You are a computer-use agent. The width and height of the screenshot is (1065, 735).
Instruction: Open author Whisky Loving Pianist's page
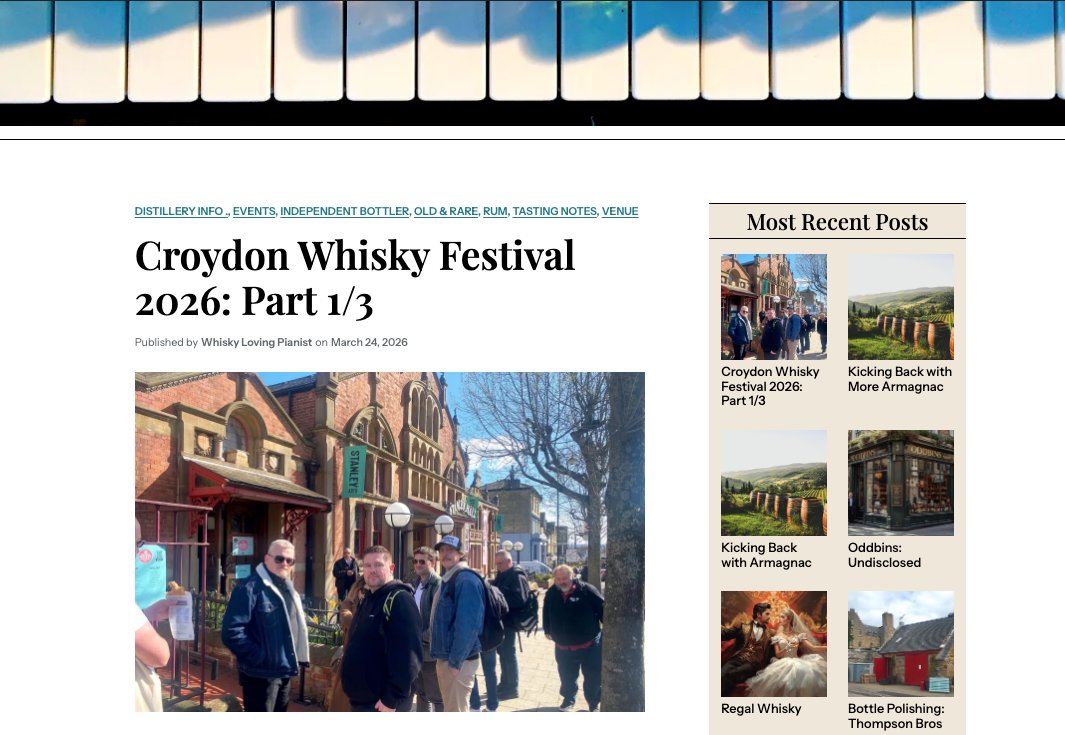257,343
